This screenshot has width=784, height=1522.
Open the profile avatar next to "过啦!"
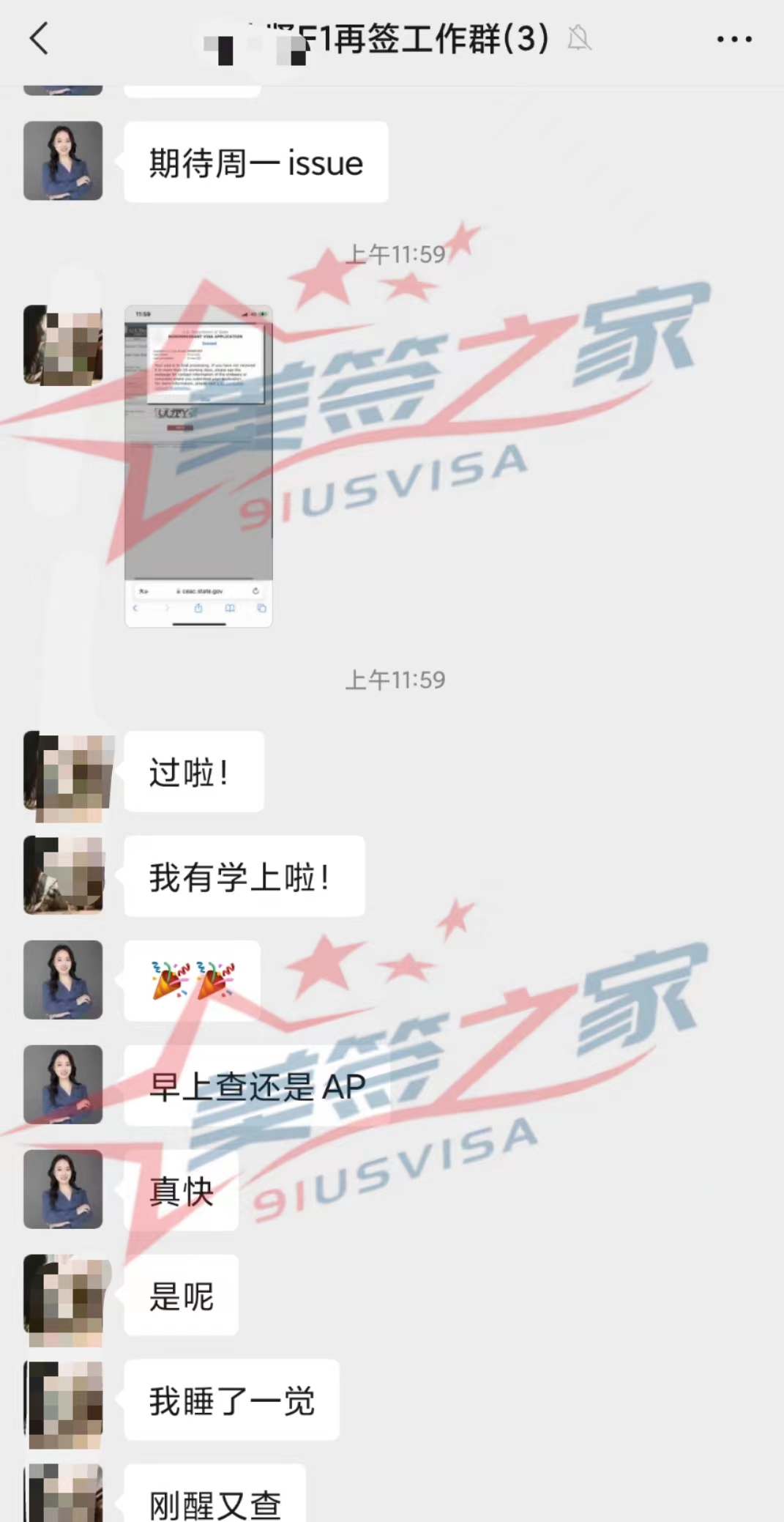pyautogui.click(x=64, y=772)
